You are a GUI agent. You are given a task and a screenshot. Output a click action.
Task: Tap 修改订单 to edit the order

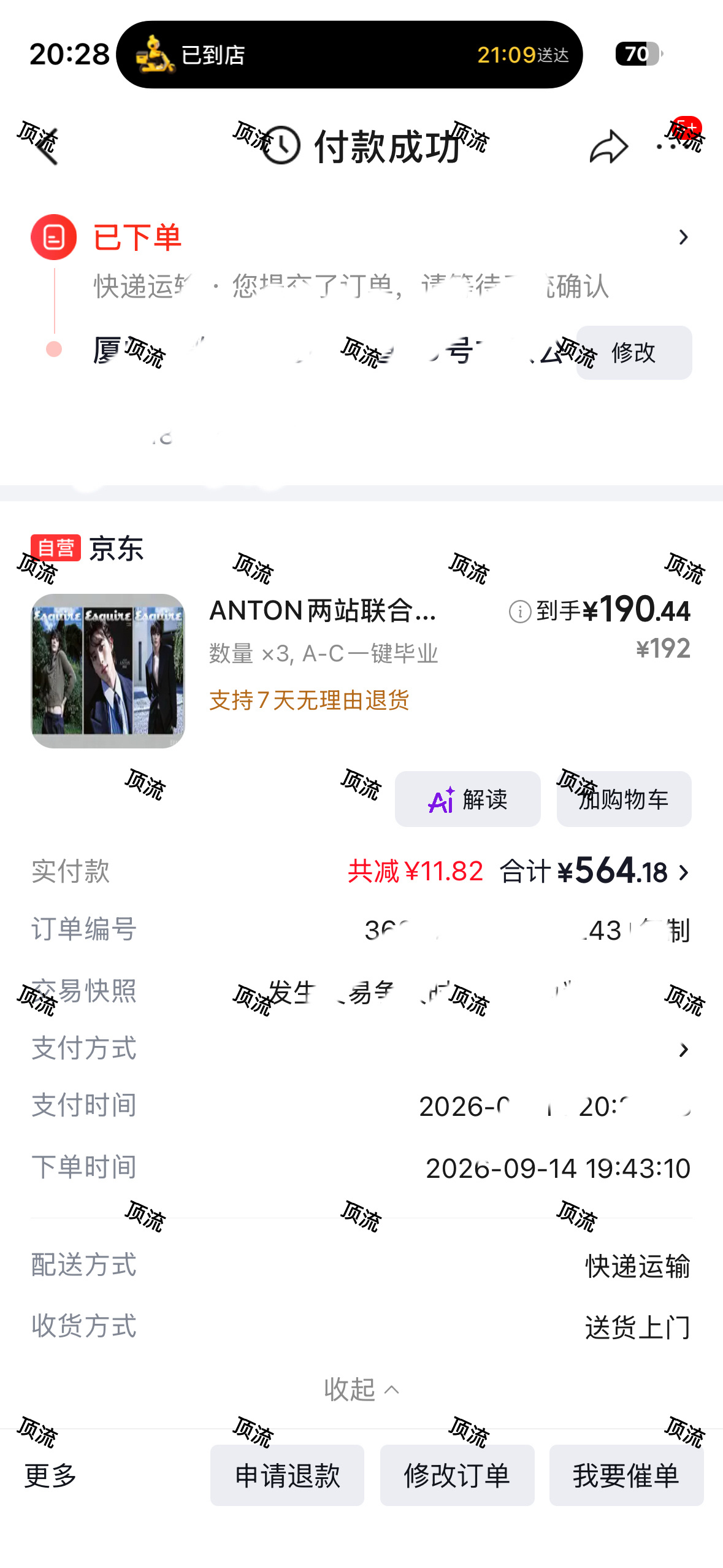(457, 1475)
